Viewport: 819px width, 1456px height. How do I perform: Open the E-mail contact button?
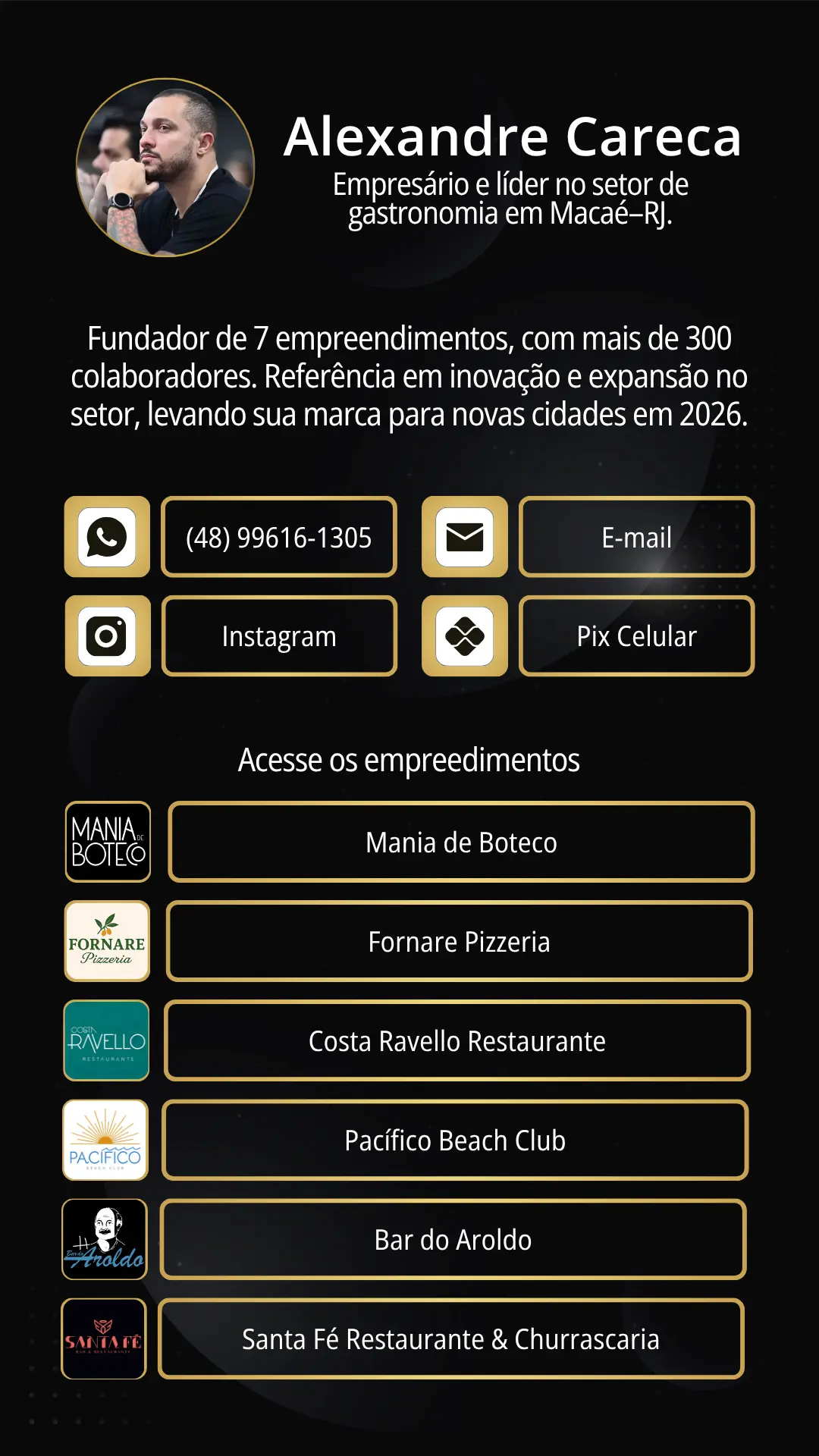pyautogui.click(x=635, y=537)
